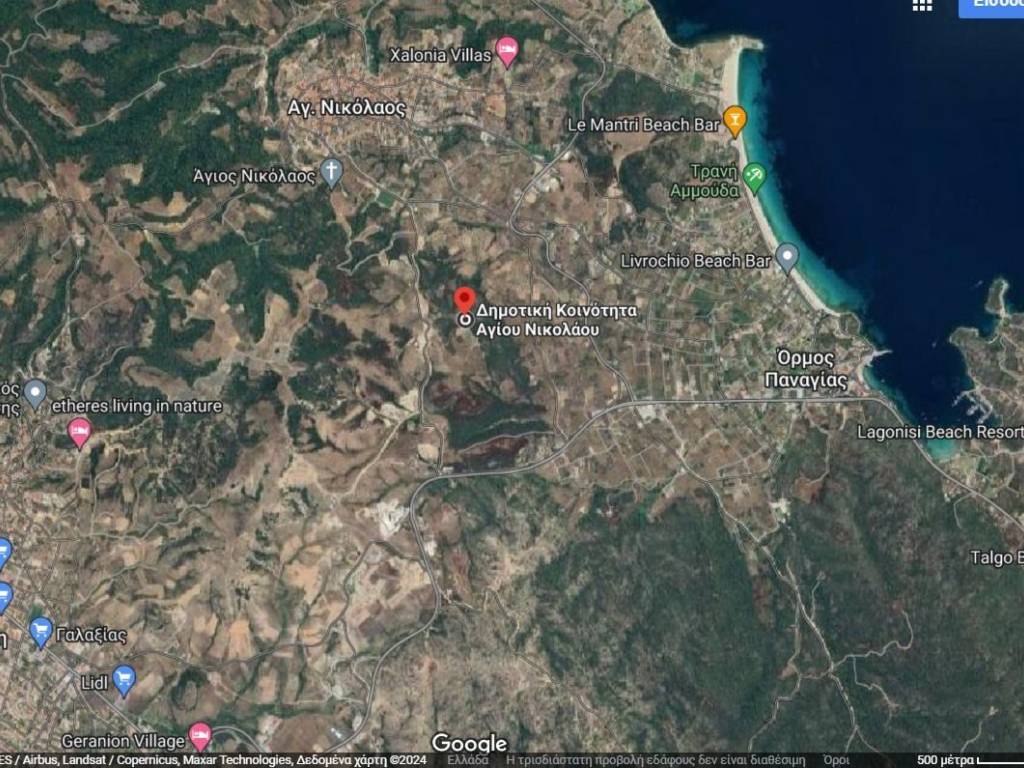Open the Xalonia Villas hotel marker
Image resolution: width=1024 pixels, height=768 pixels.
(507, 51)
